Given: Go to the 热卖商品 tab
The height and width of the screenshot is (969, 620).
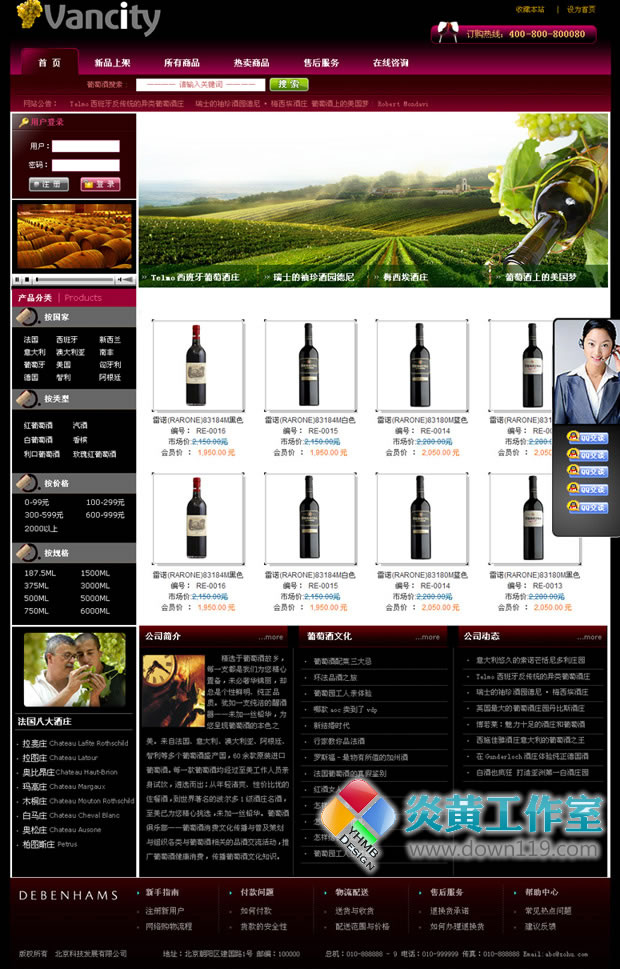Looking at the screenshot, I should (x=251, y=62).
